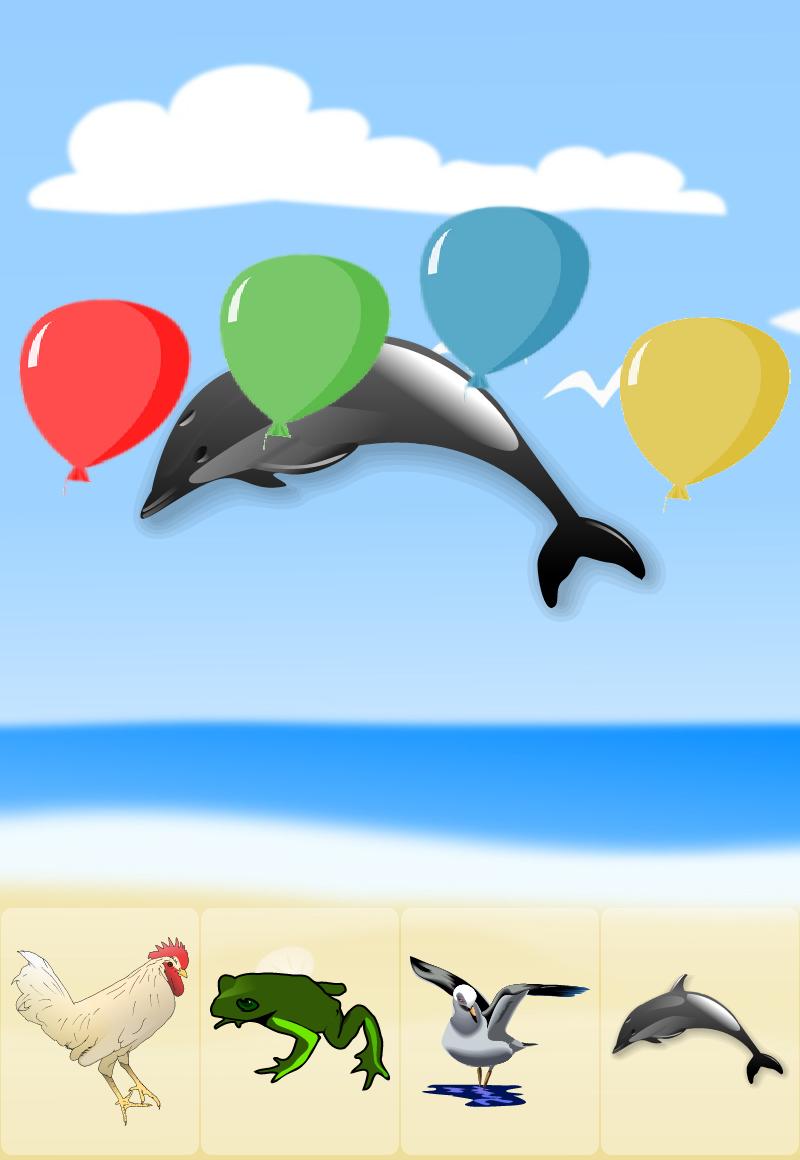Choose the green frog card
Viewport: 800px width, 1160px height.
300,1032
